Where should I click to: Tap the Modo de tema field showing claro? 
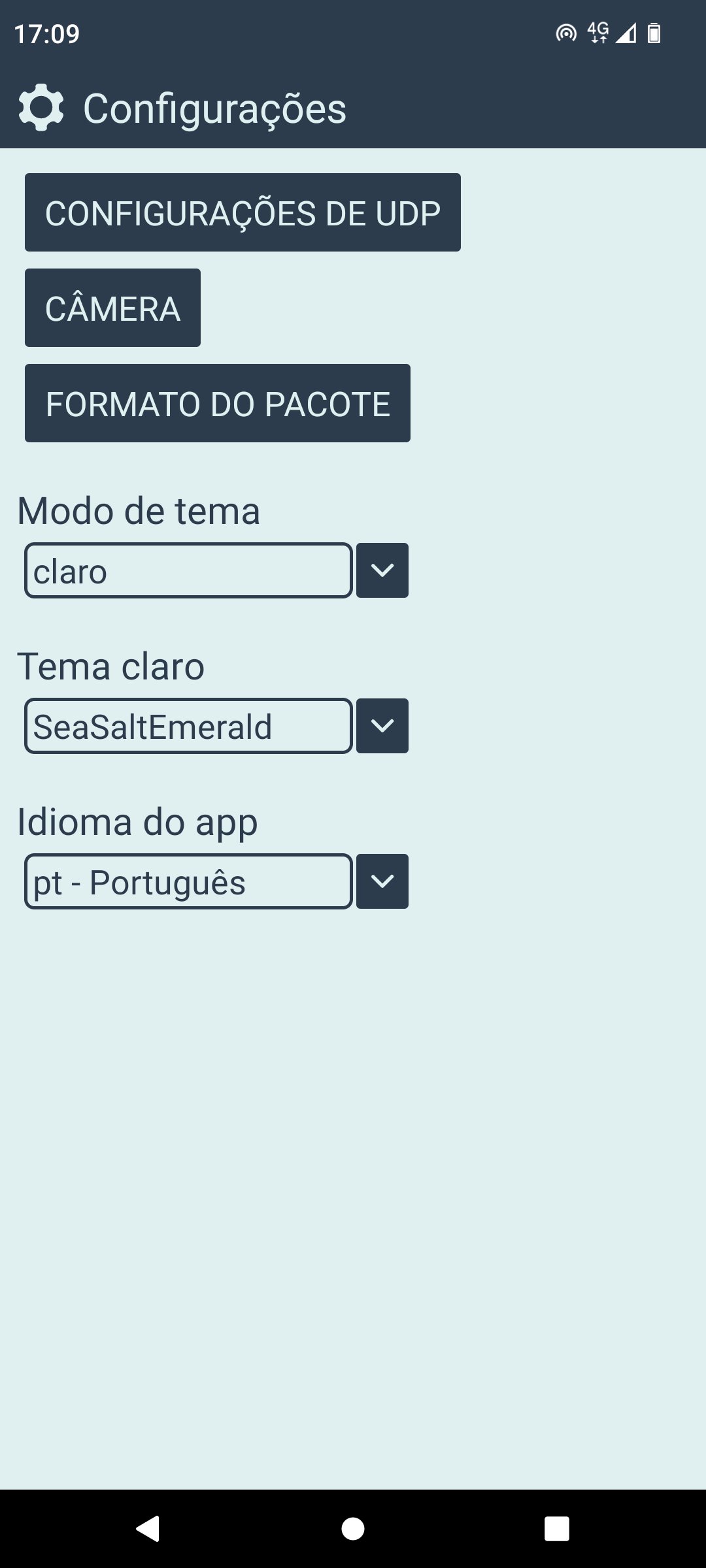coord(188,570)
